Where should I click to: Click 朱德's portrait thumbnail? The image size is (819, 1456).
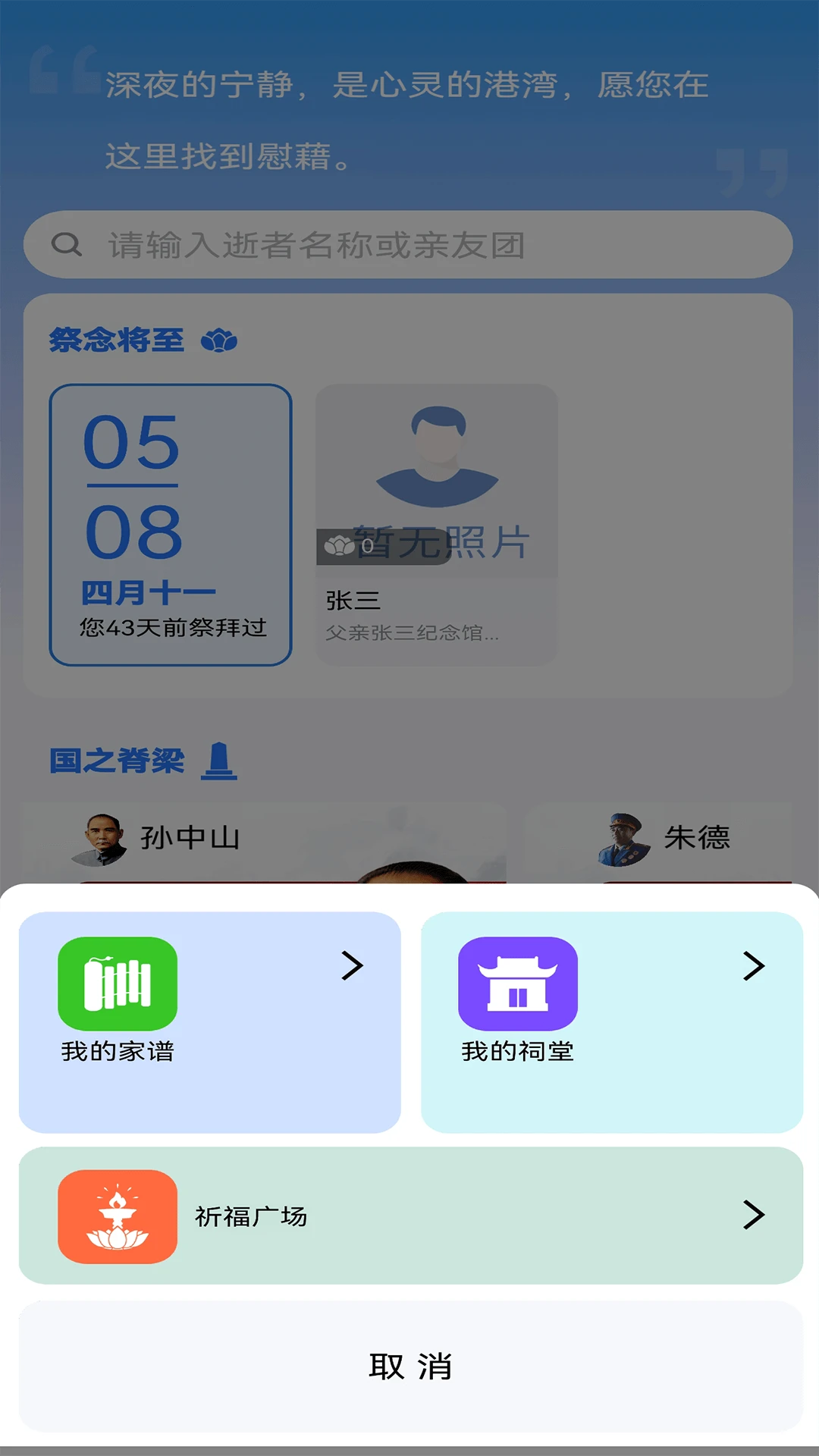(622, 839)
